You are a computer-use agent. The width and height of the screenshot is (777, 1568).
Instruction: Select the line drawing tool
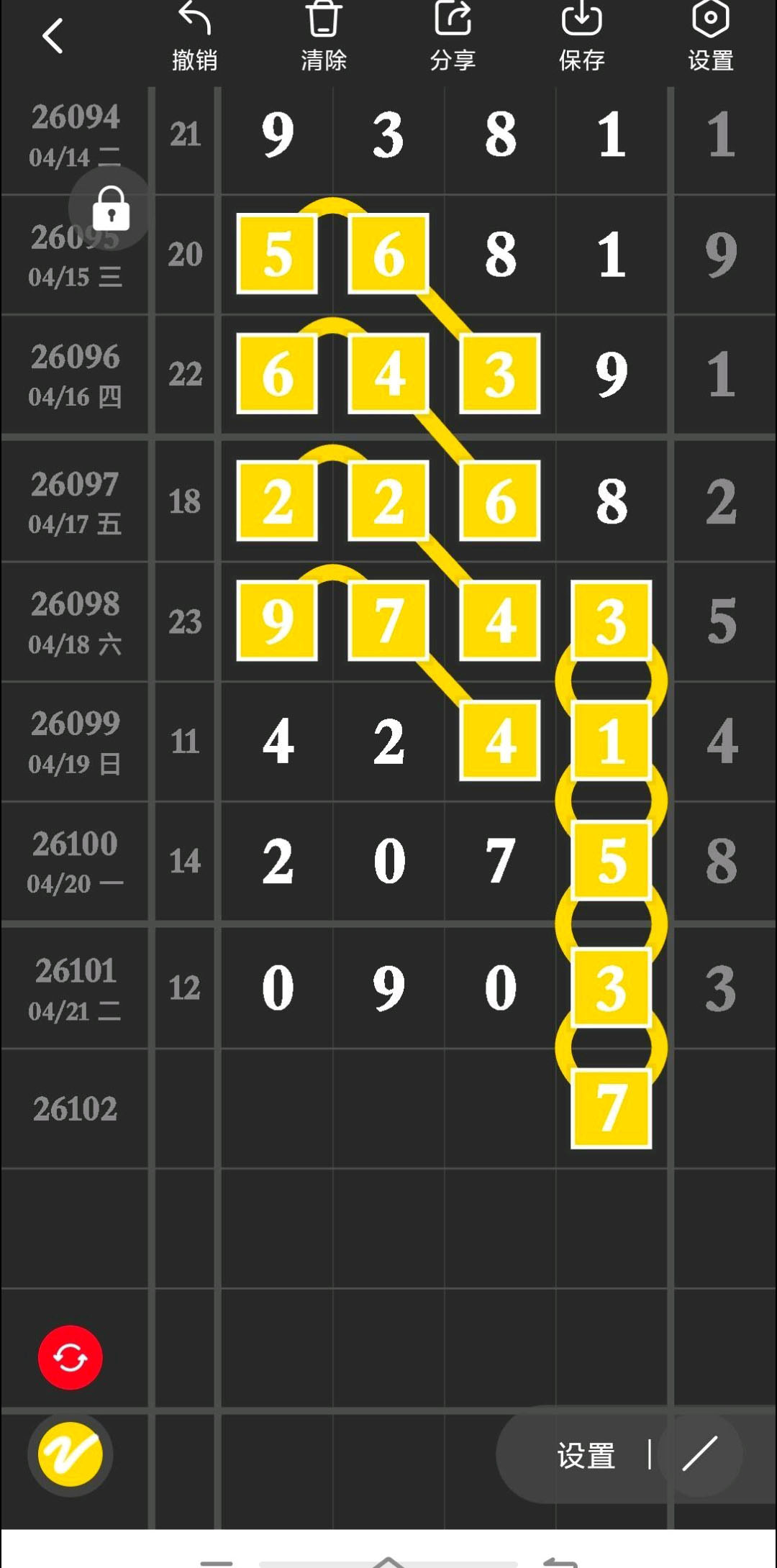point(700,1454)
